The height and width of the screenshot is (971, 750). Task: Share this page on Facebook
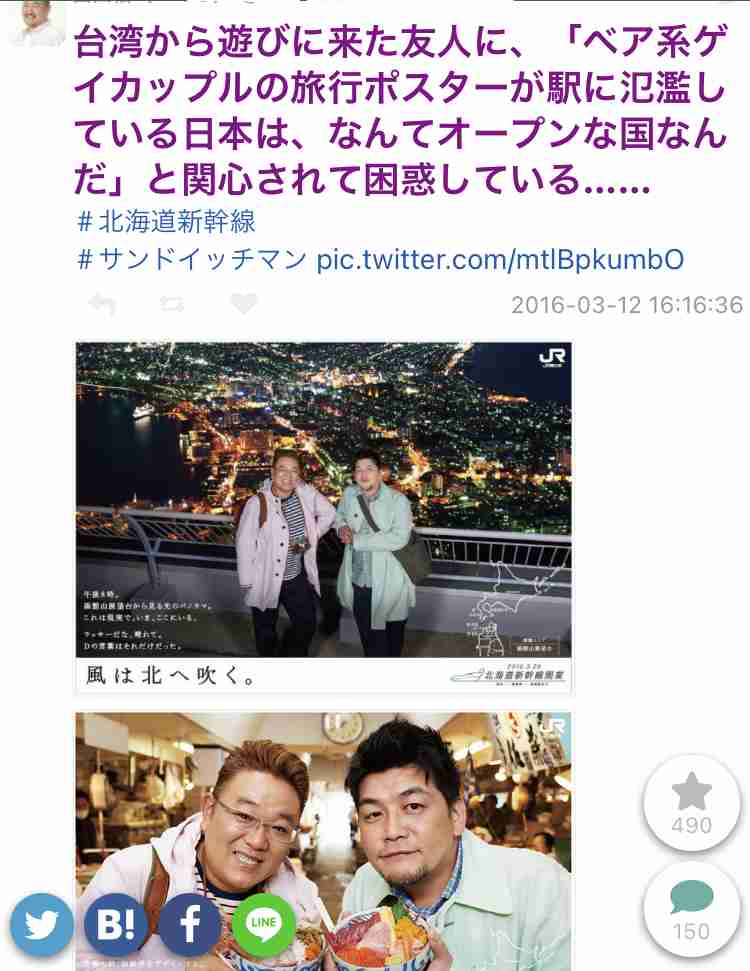[x=190, y=927]
